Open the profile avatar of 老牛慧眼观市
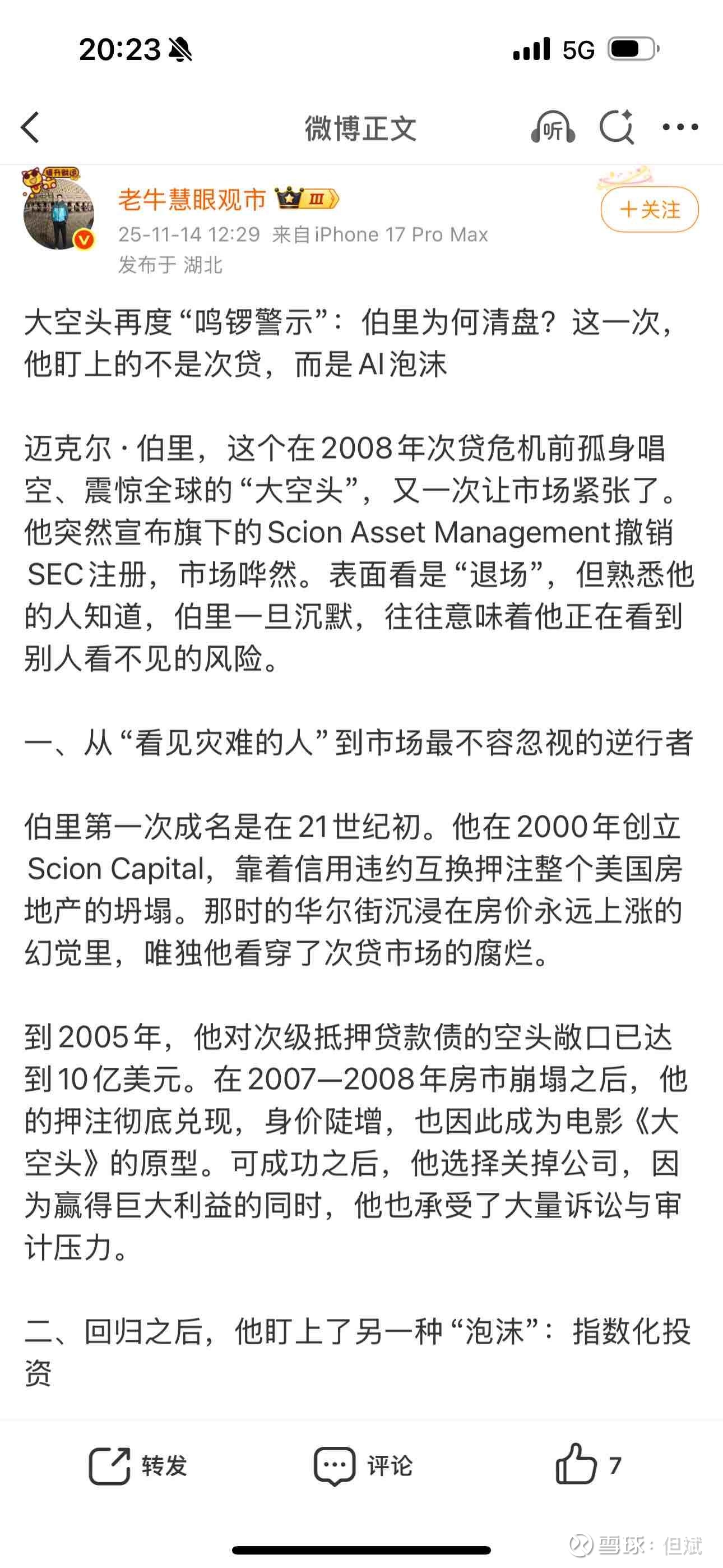The width and height of the screenshot is (723, 1568). tap(59, 211)
